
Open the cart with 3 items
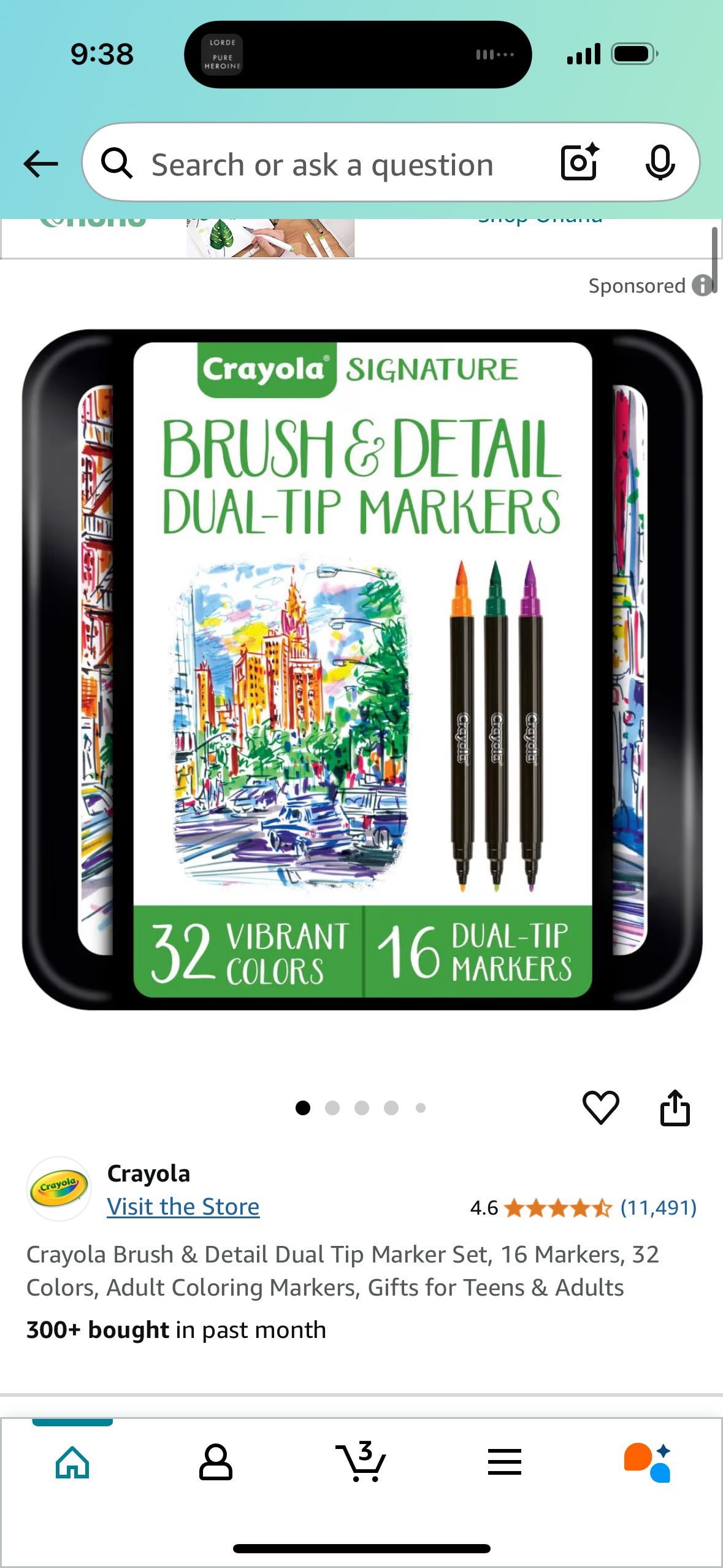click(361, 1462)
